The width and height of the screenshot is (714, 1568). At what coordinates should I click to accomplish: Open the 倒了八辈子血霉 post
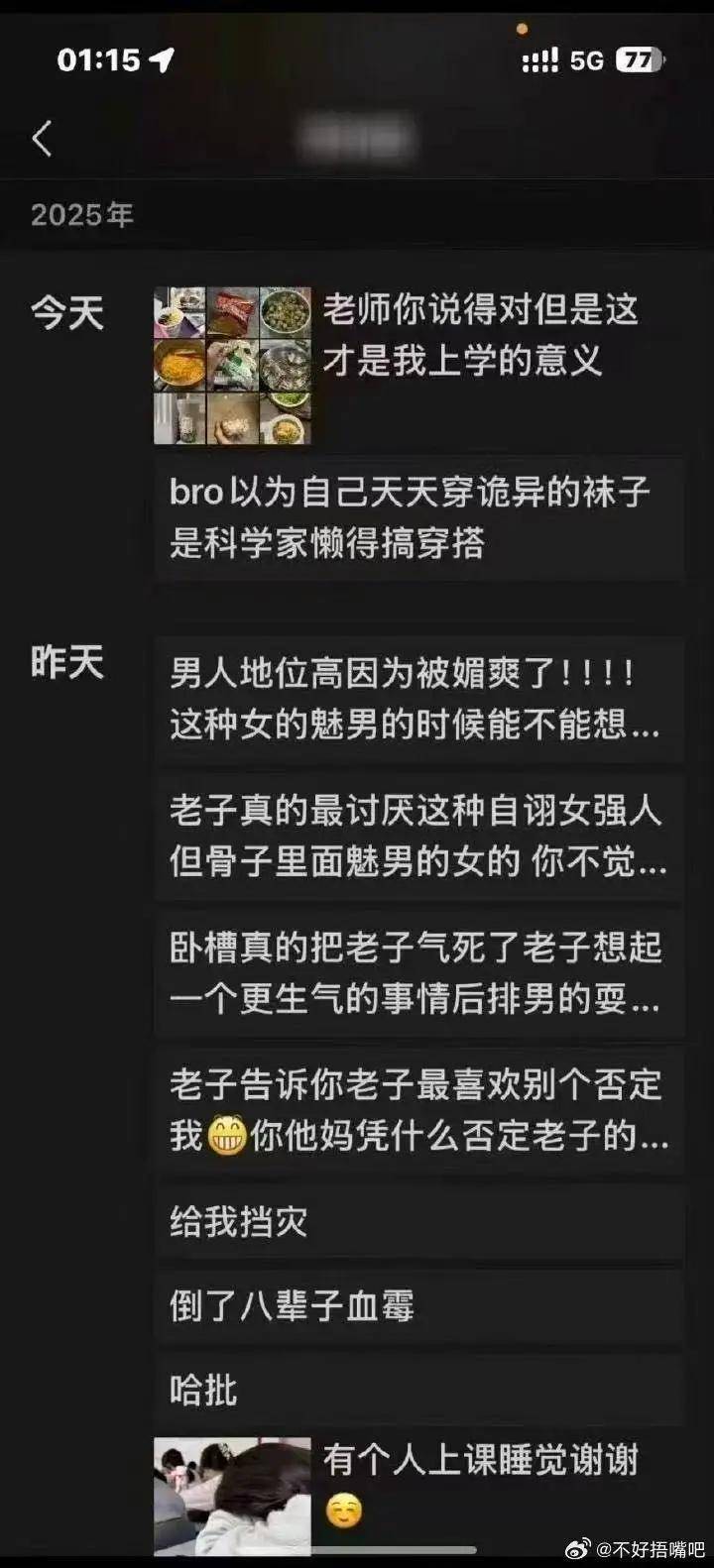coord(417,1305)
